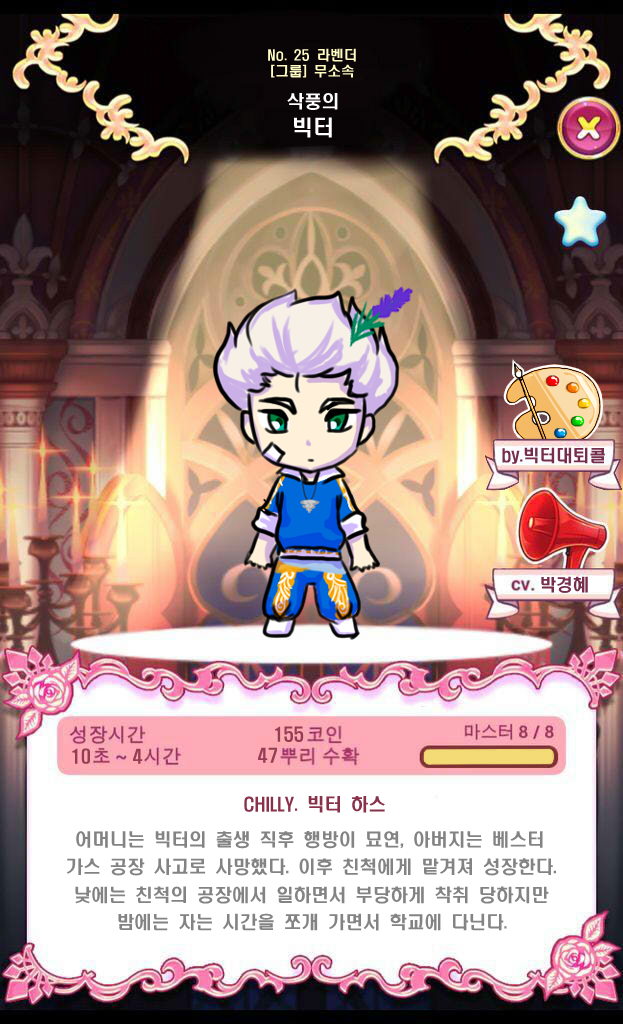Close the character detail popup
The image size is (623, 1024).
(x=588, y=127)
